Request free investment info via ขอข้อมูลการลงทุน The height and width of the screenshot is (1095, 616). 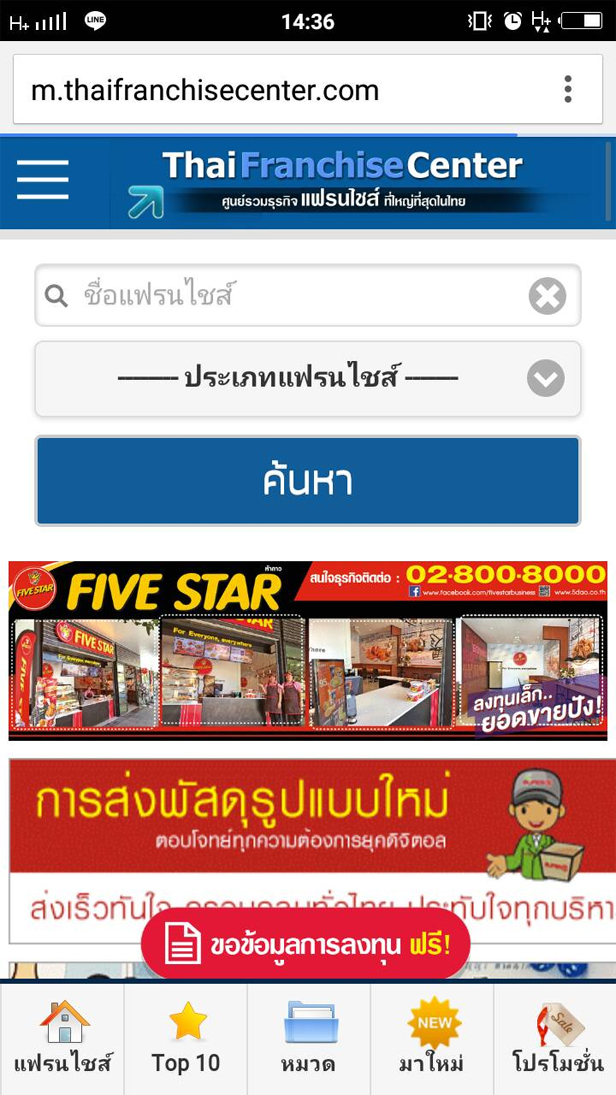pos(305,944)
